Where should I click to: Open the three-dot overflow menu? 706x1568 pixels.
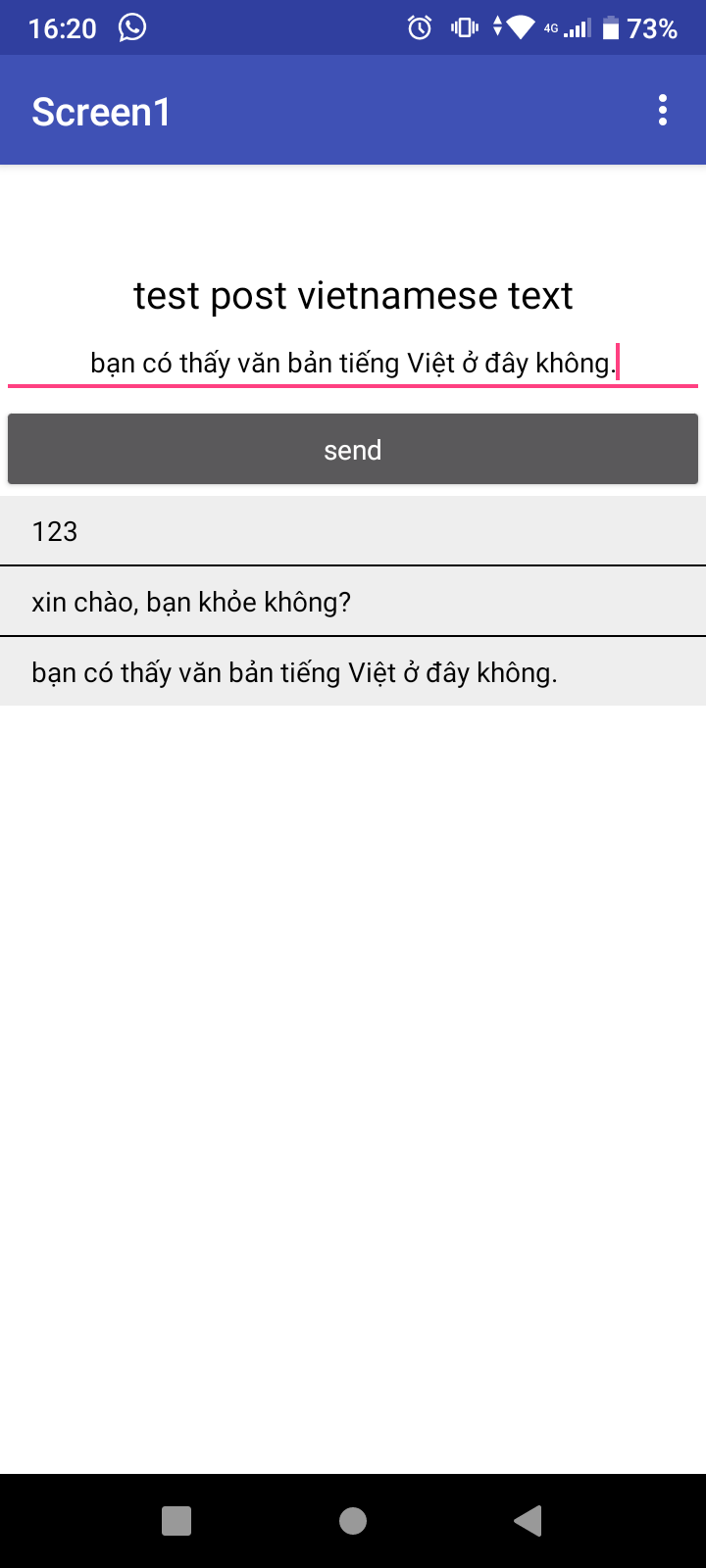pyautogui.click(x=663, y=111)
